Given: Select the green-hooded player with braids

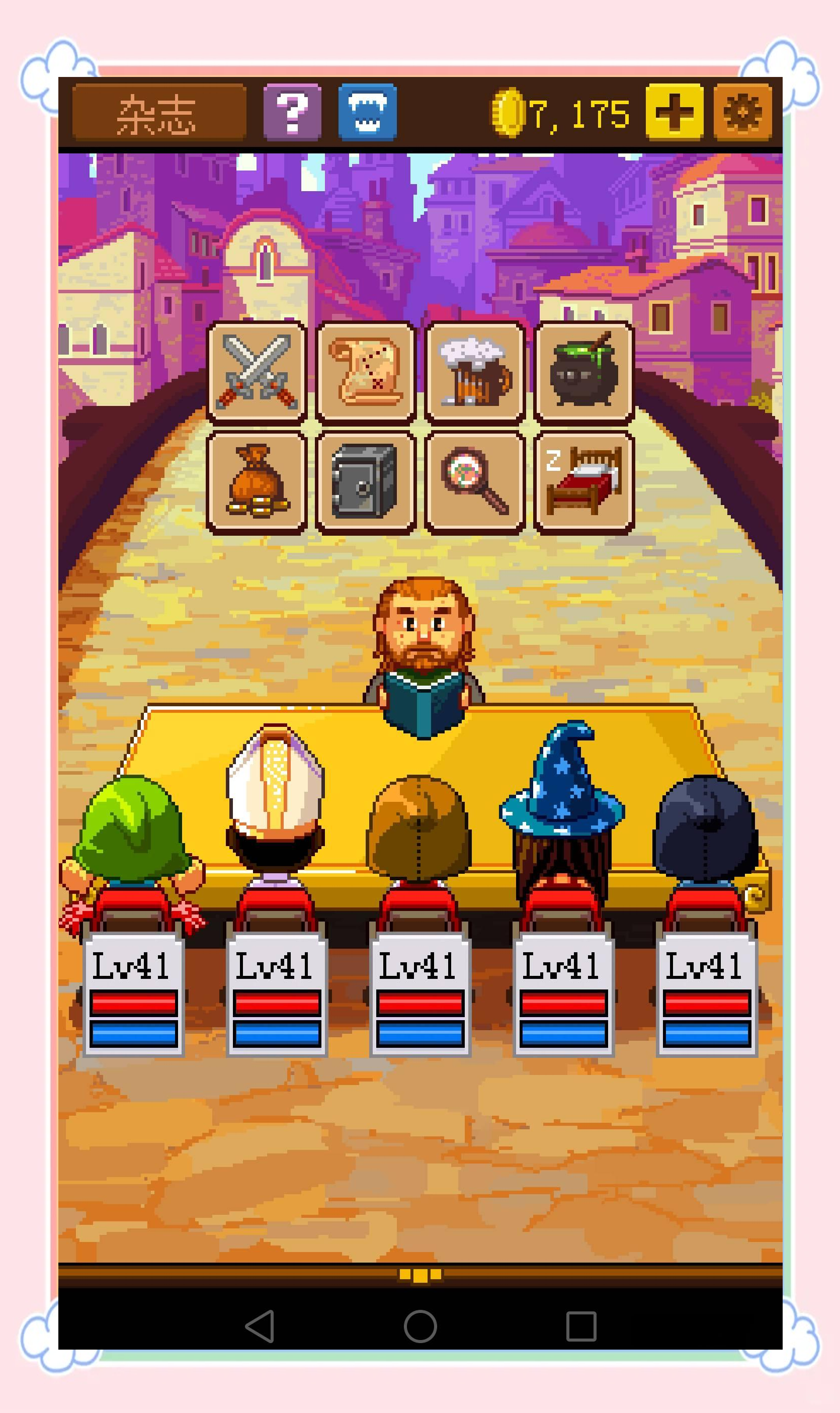Looking at the screenshot, I should (x=132, y=838).
